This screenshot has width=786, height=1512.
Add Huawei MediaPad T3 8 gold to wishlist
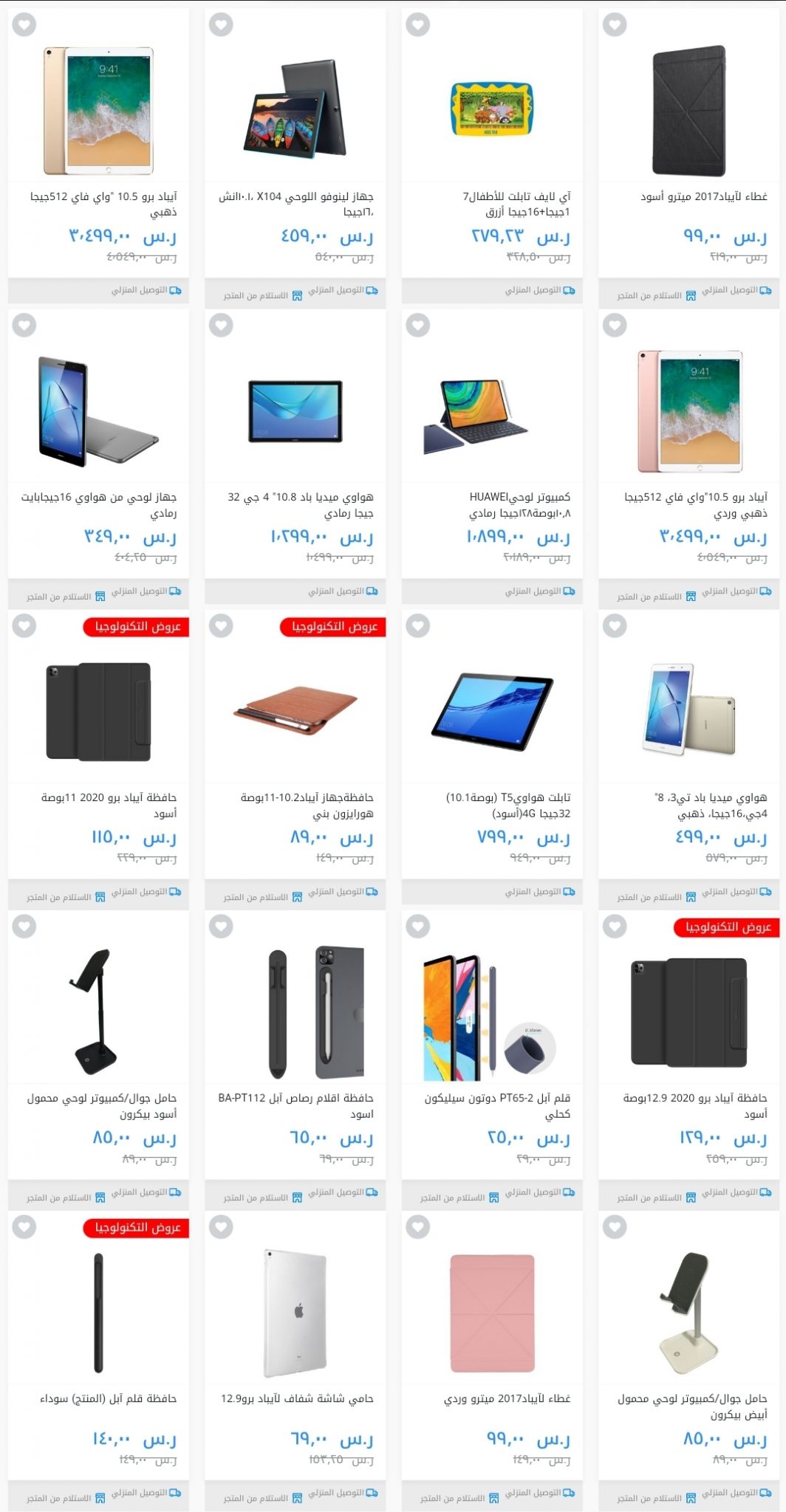615,626
